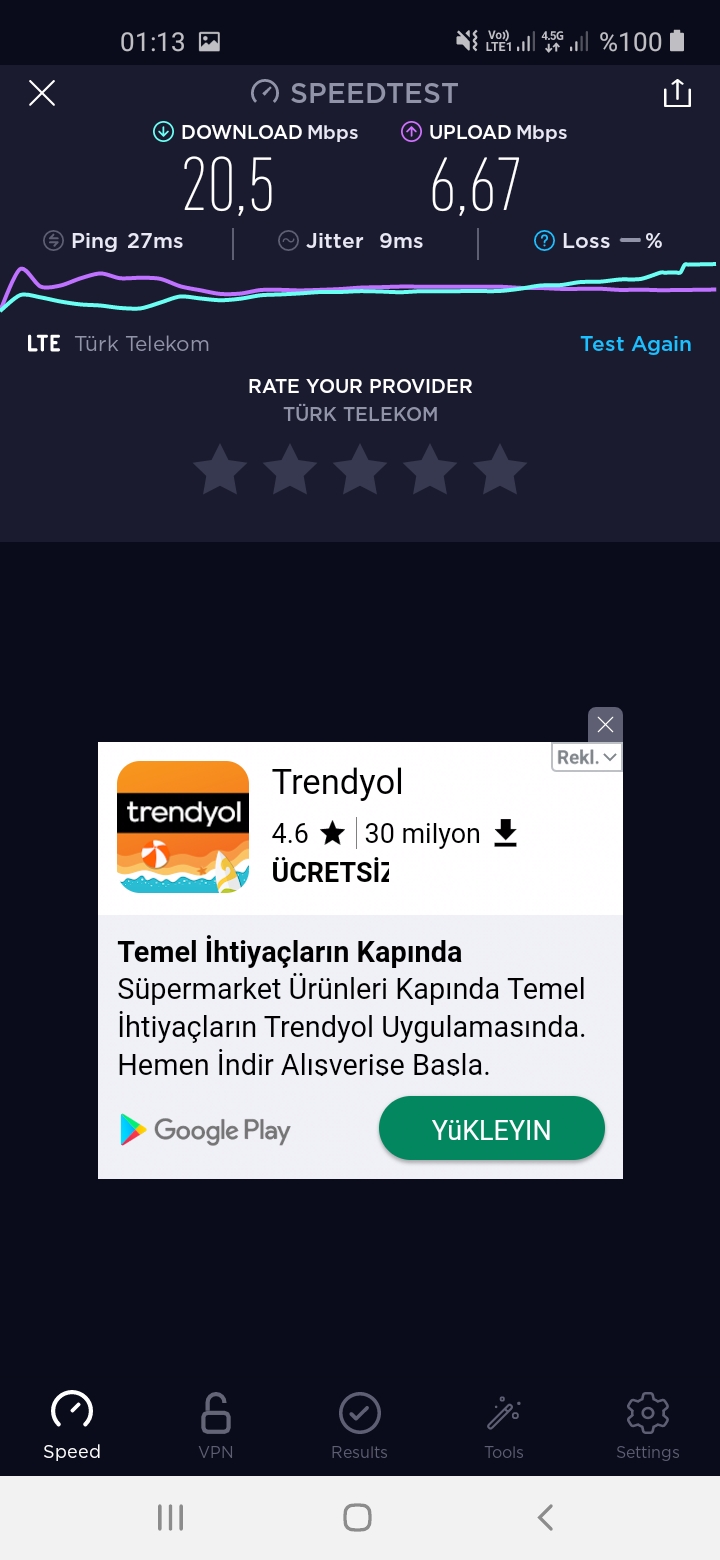Rate Türk Telekom five stars
Viewport: 720px width, 1560px height.
pyautogui.click(x=500, y=469)
